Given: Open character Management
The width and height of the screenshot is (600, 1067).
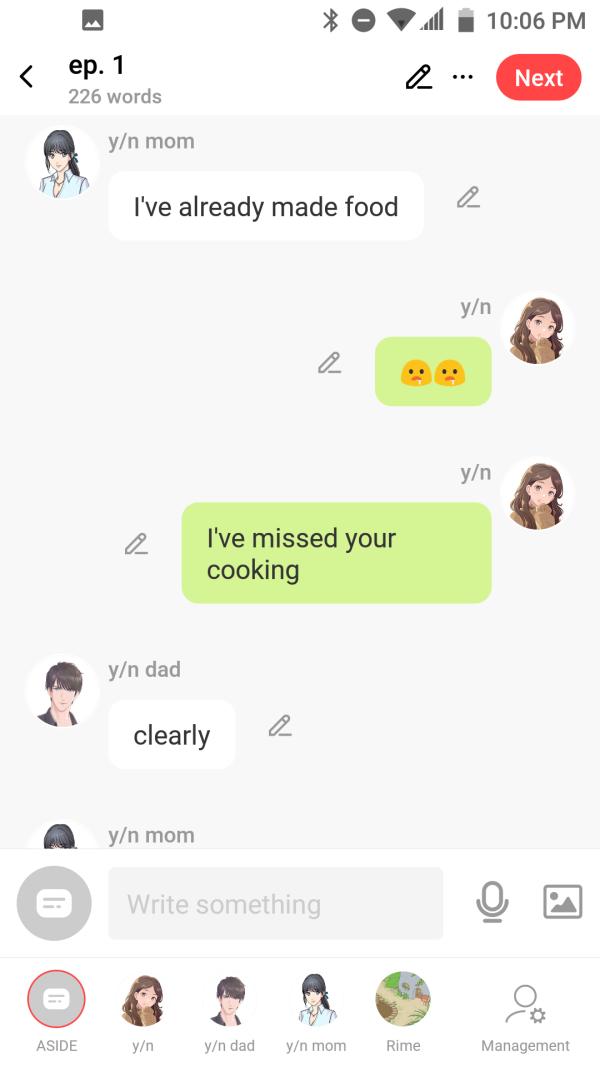Looking at the screenshot, I should coord(525,1008).
